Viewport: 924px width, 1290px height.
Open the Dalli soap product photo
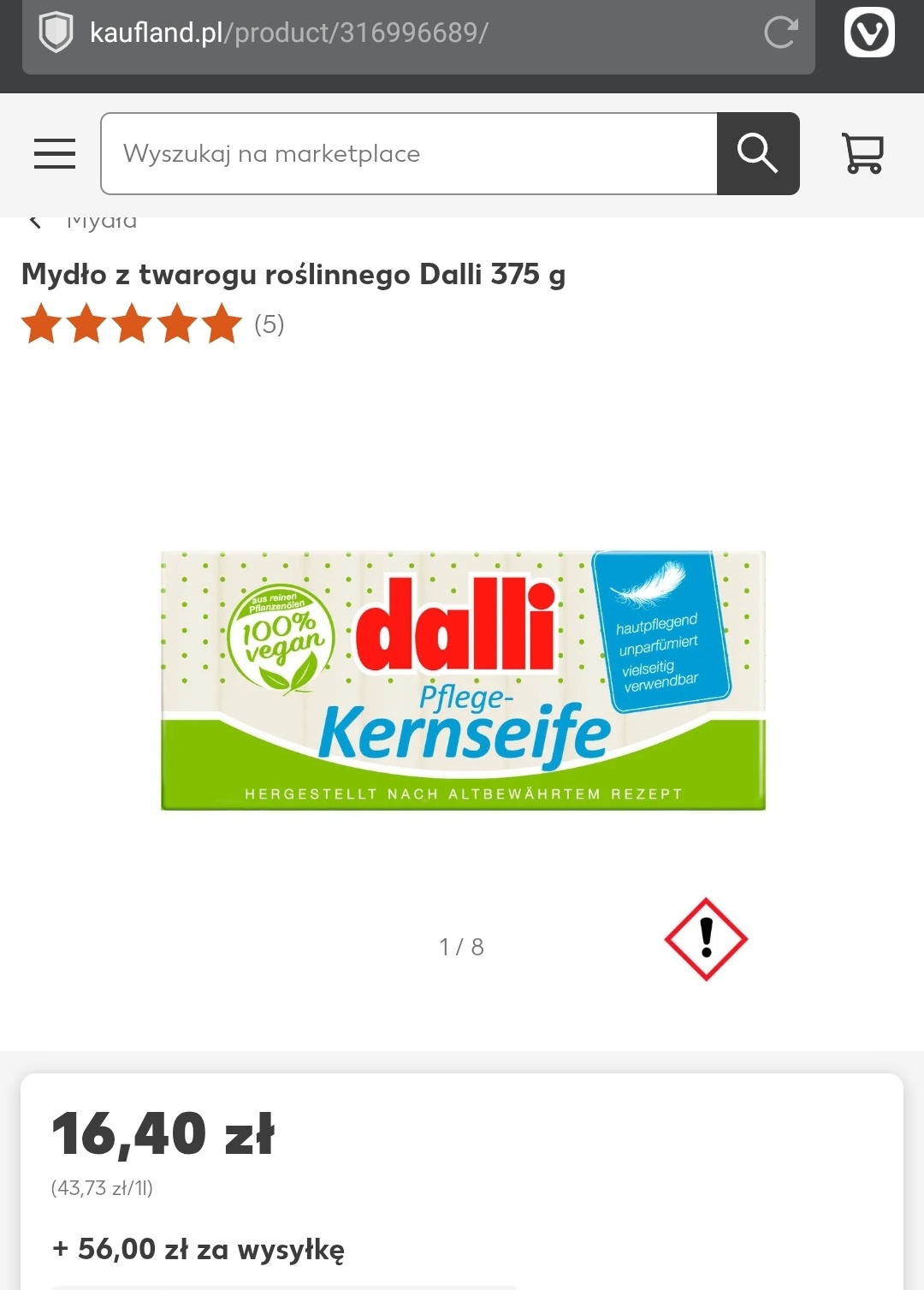pos(462,681)
